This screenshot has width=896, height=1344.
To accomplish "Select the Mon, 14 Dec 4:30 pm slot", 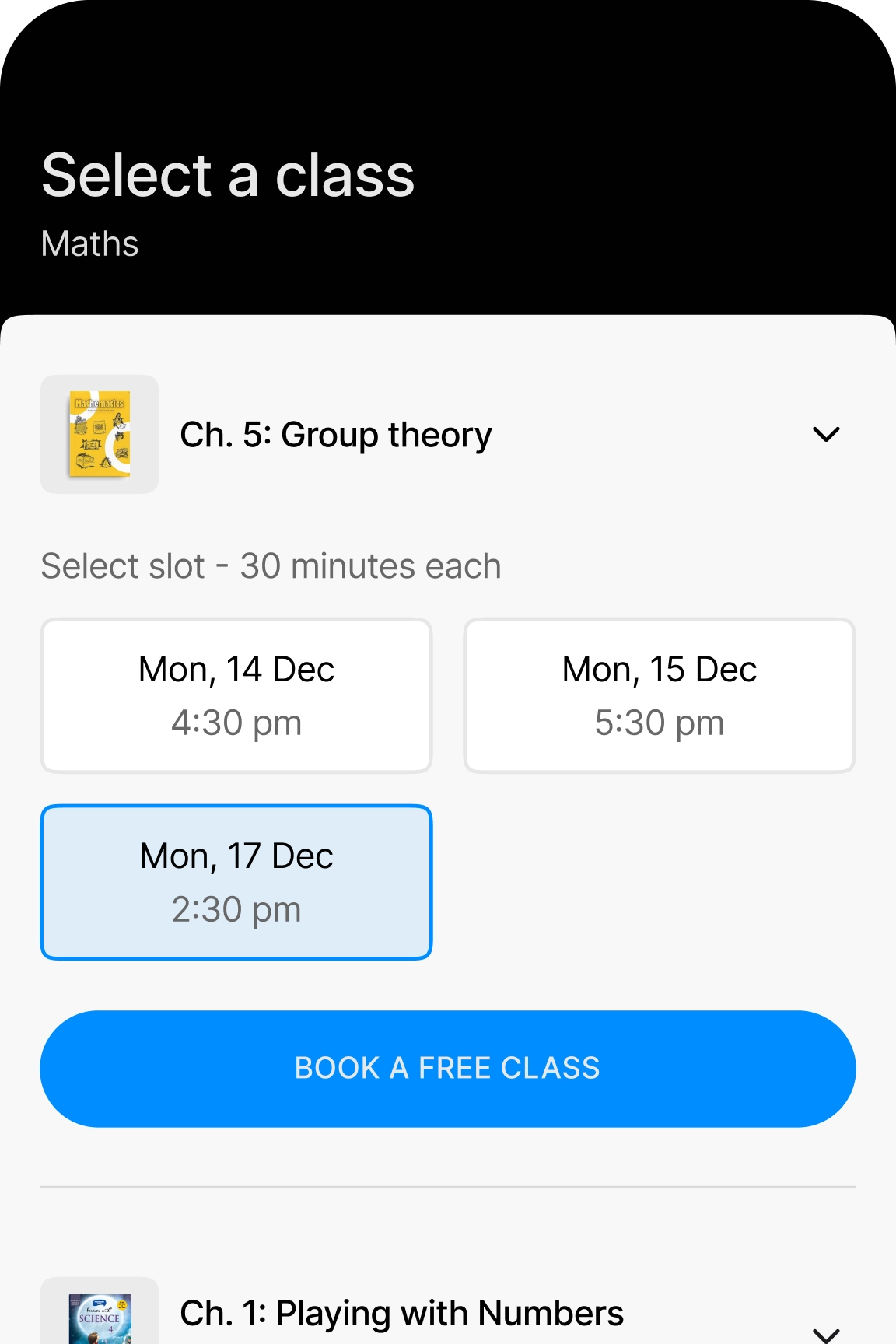I will pyautogui.click(x=236, y=695).
